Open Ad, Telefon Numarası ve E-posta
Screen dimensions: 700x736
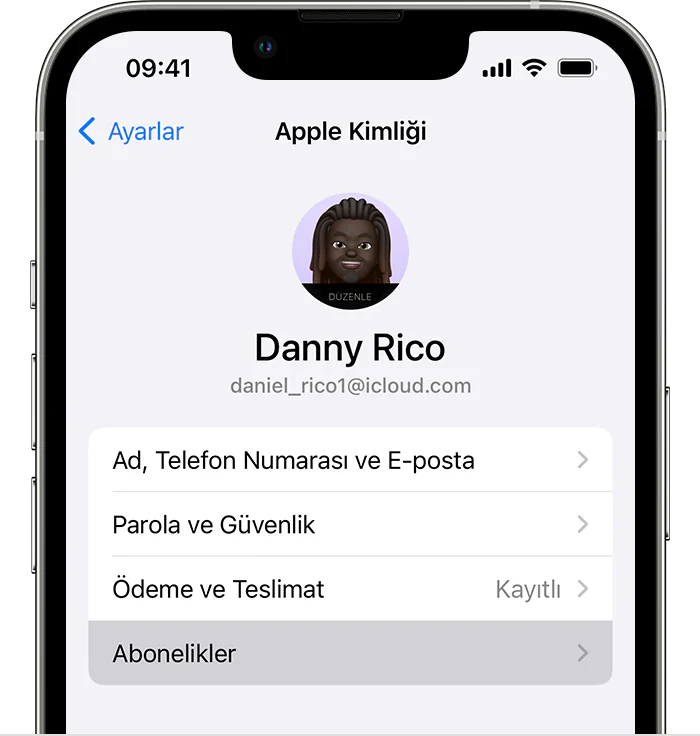350,461
